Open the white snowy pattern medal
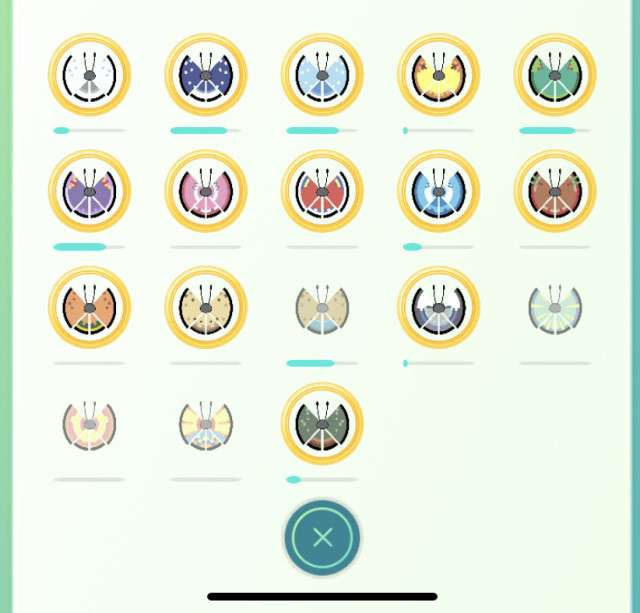The width and height of the screenshot is (640, 613). click(89, 76)
